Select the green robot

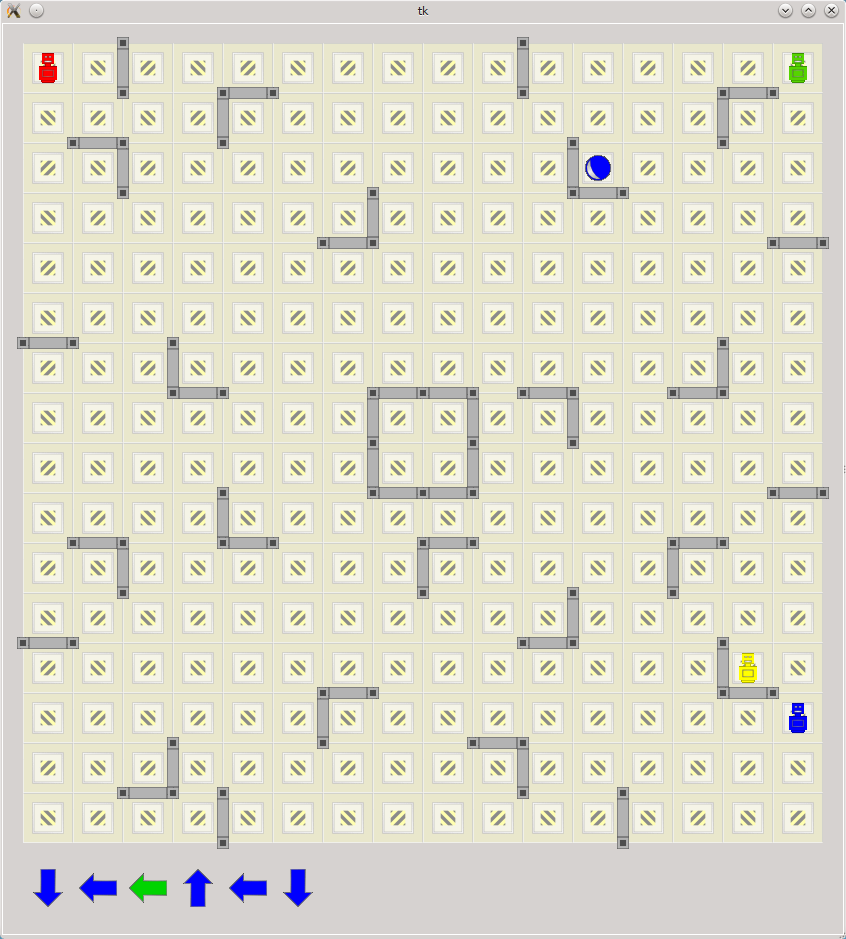[798, 68]
